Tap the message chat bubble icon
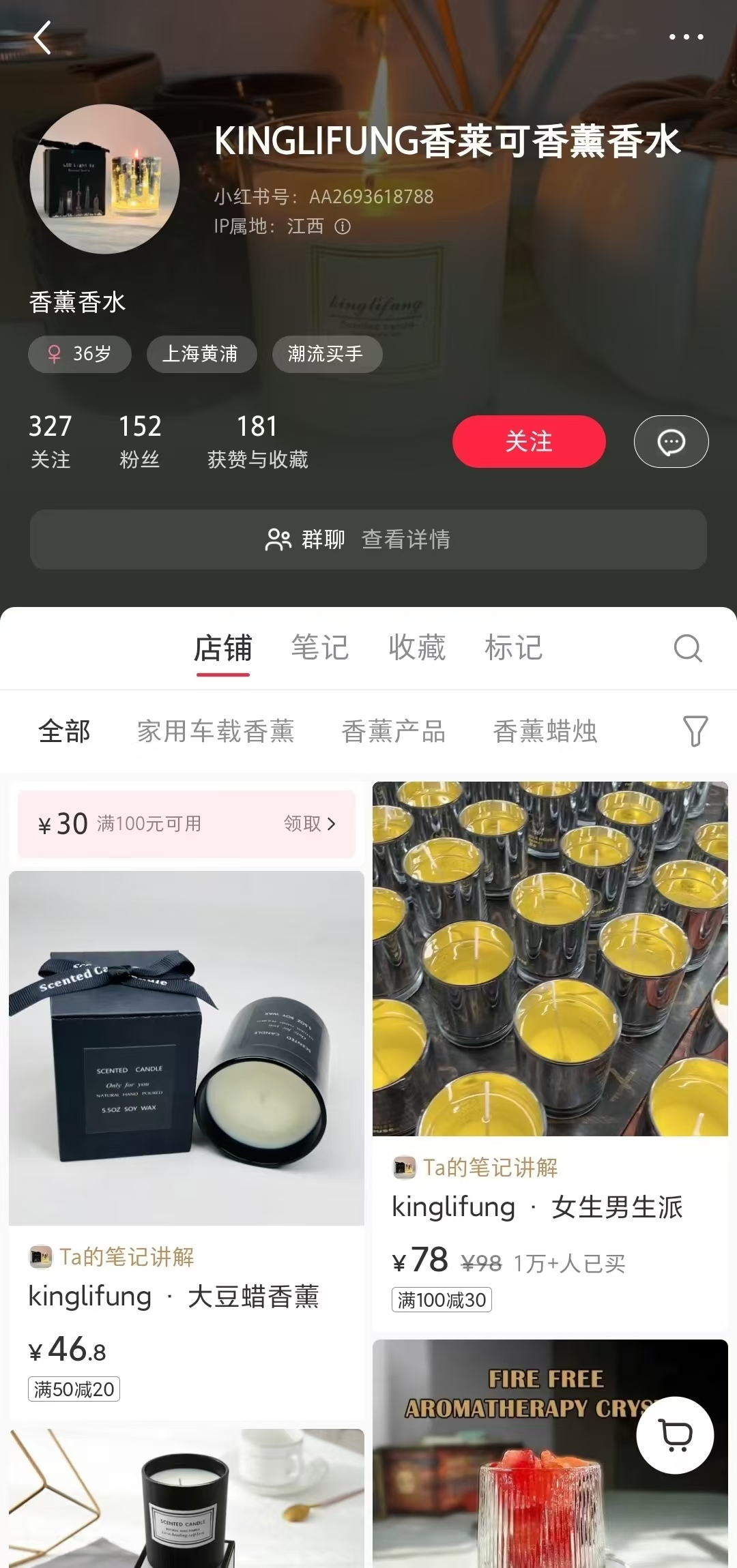 pos(671,442)
